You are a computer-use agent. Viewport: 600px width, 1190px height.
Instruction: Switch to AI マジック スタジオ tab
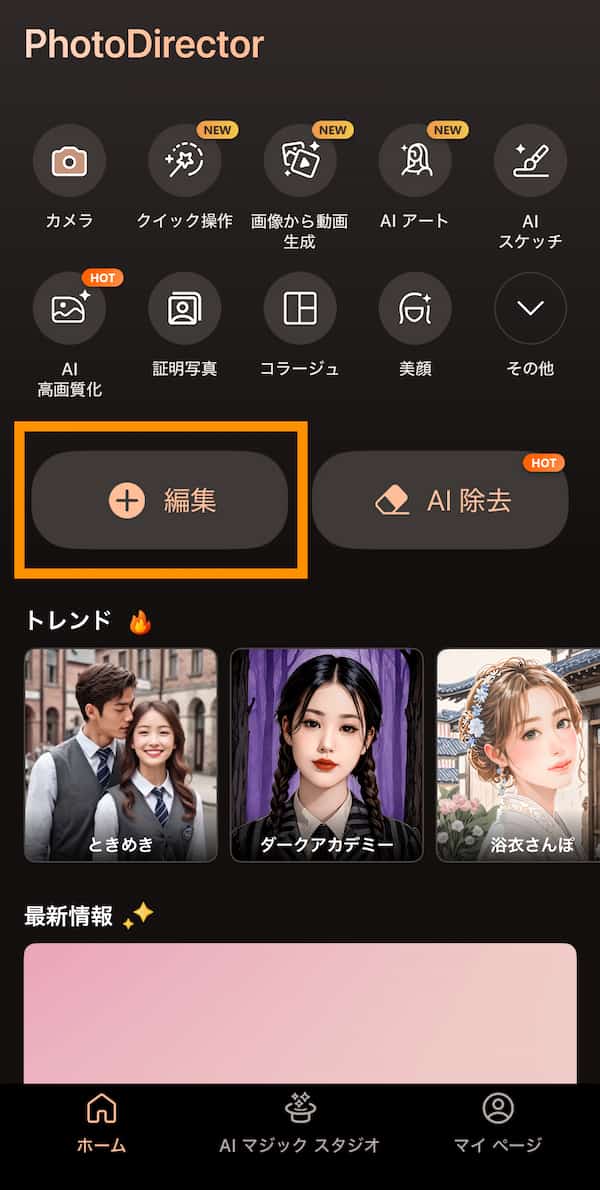pos(299,1122)
